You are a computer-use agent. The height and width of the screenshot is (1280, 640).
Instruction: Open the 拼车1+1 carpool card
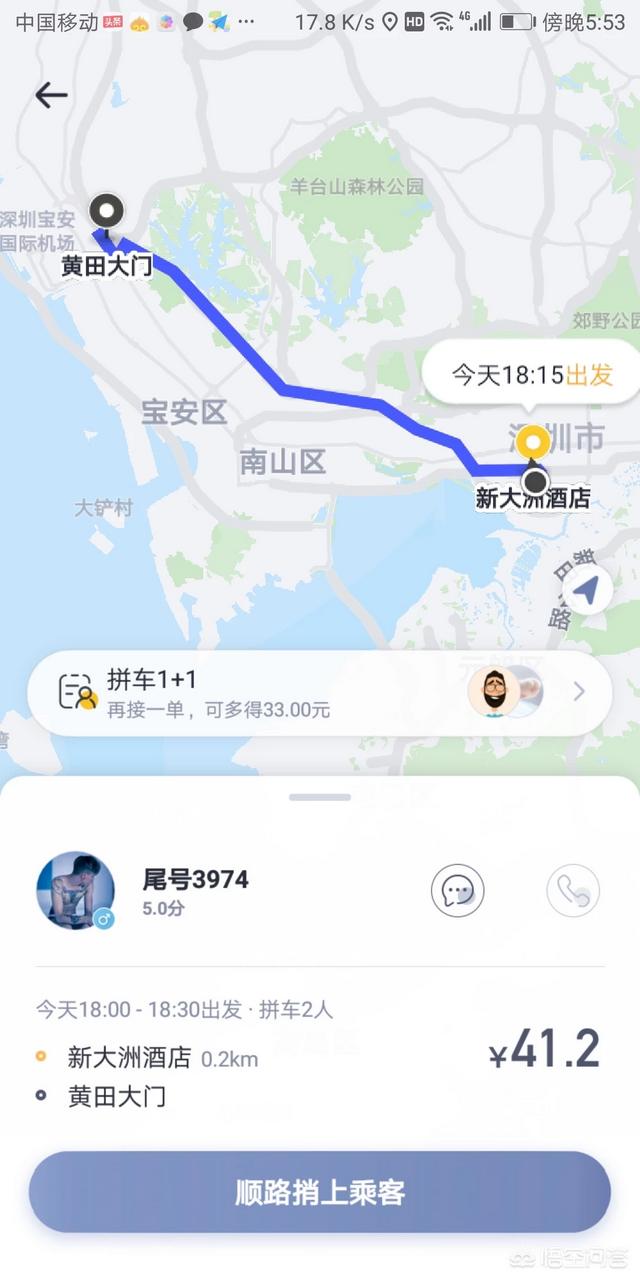(320, 693)
